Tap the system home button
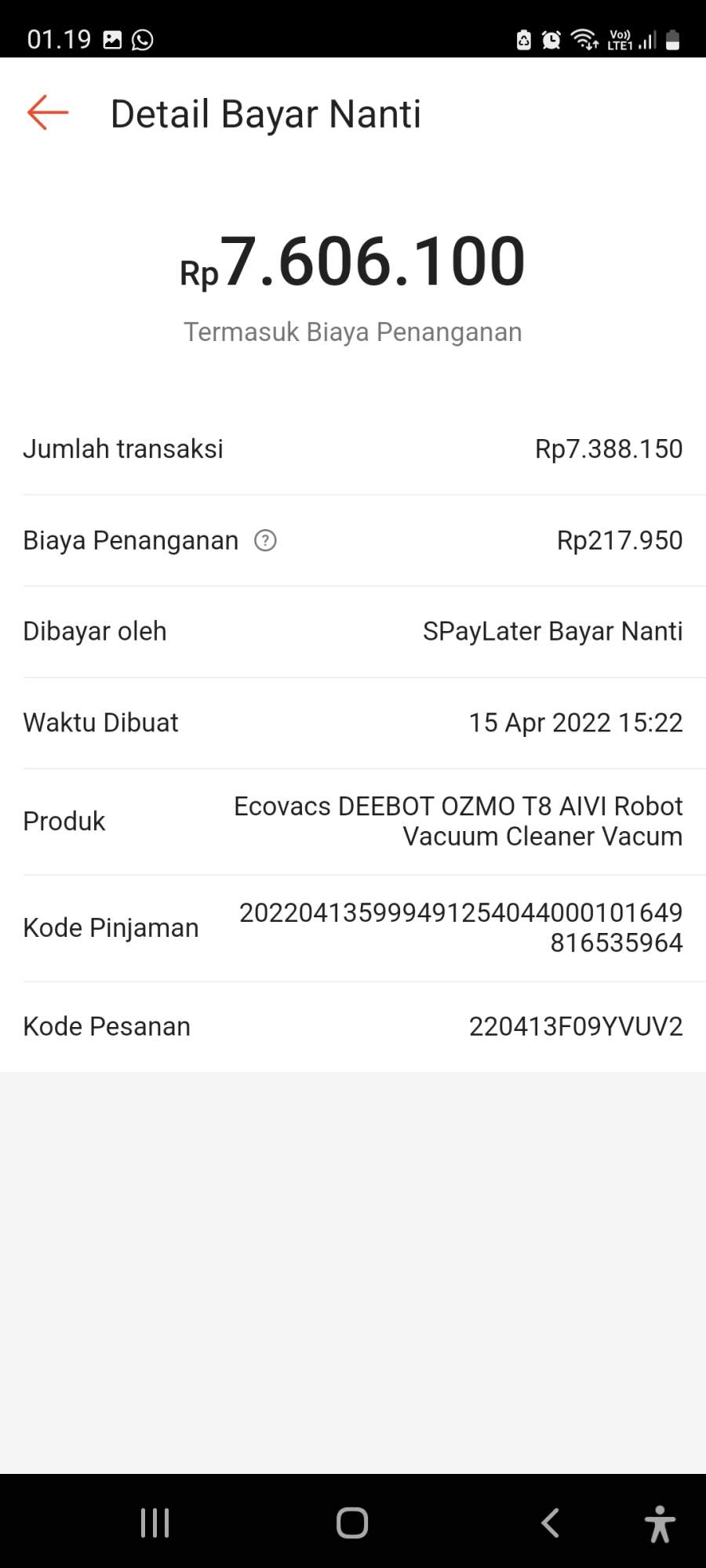Image resolution: width=706 pixels, height=1568 pixels. point(352,1523)
